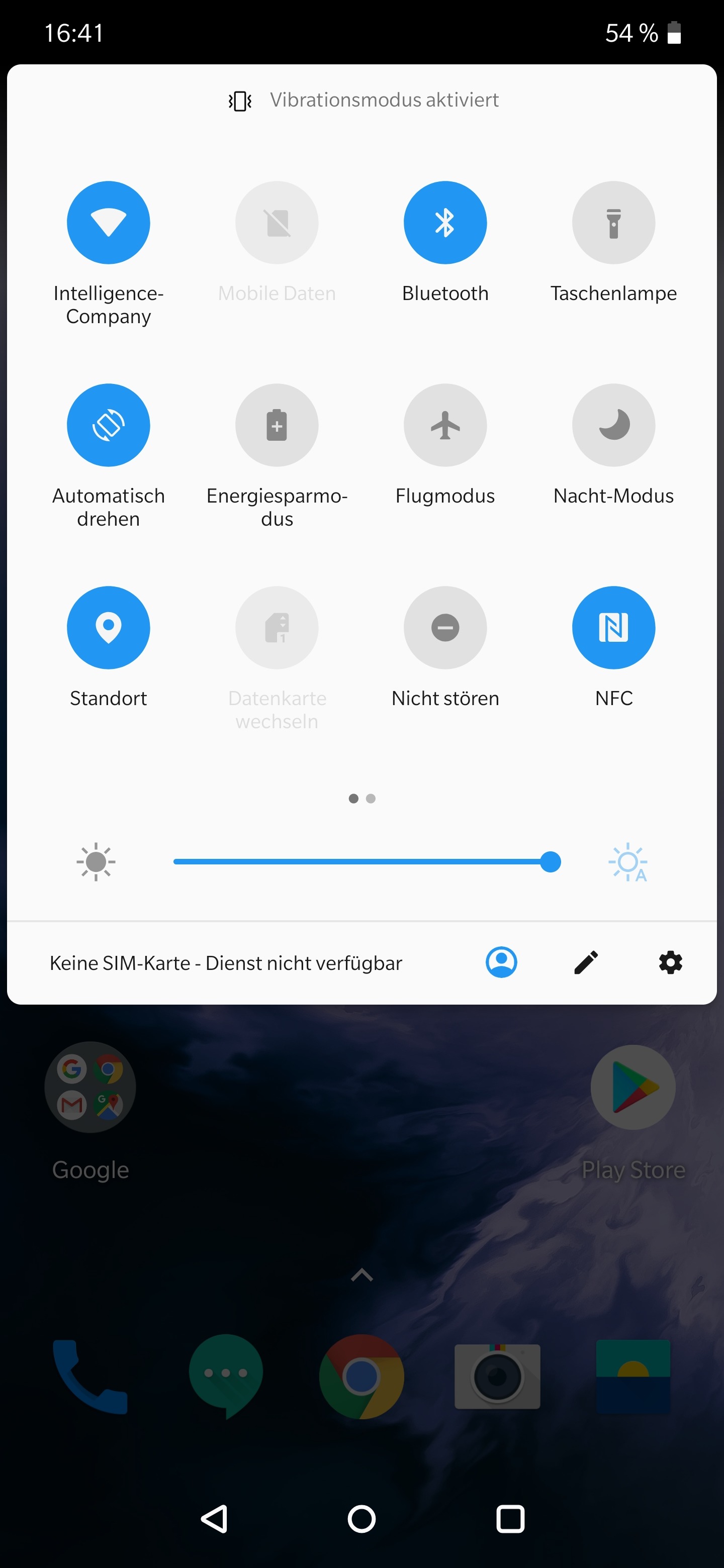Edit quick settings tiles with pencil

(x=586, y=962)
